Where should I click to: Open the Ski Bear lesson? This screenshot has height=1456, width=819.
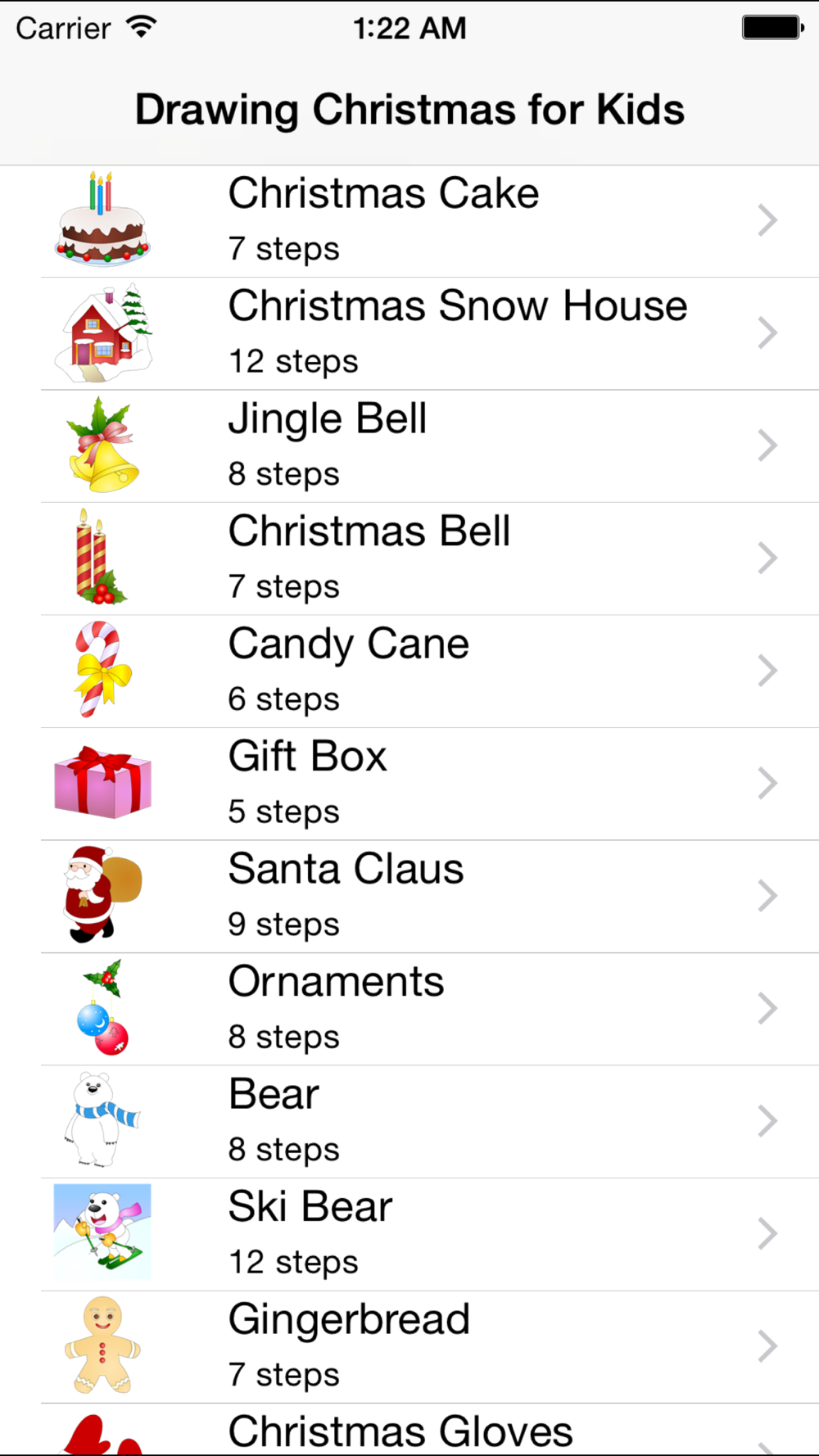(409, 1234)
